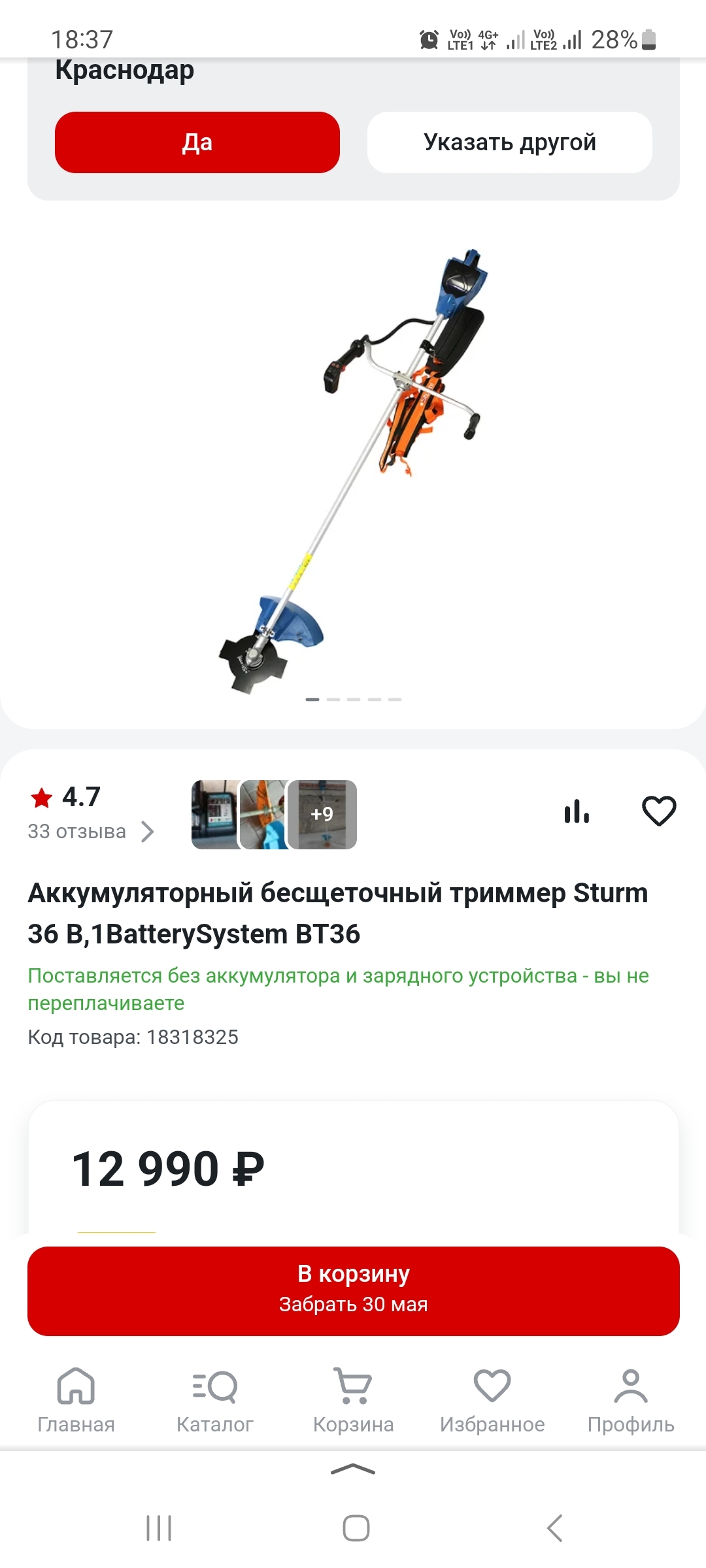Open the recent apps button
Screen dimensions: 706x1568
[x=159, y=1528]
